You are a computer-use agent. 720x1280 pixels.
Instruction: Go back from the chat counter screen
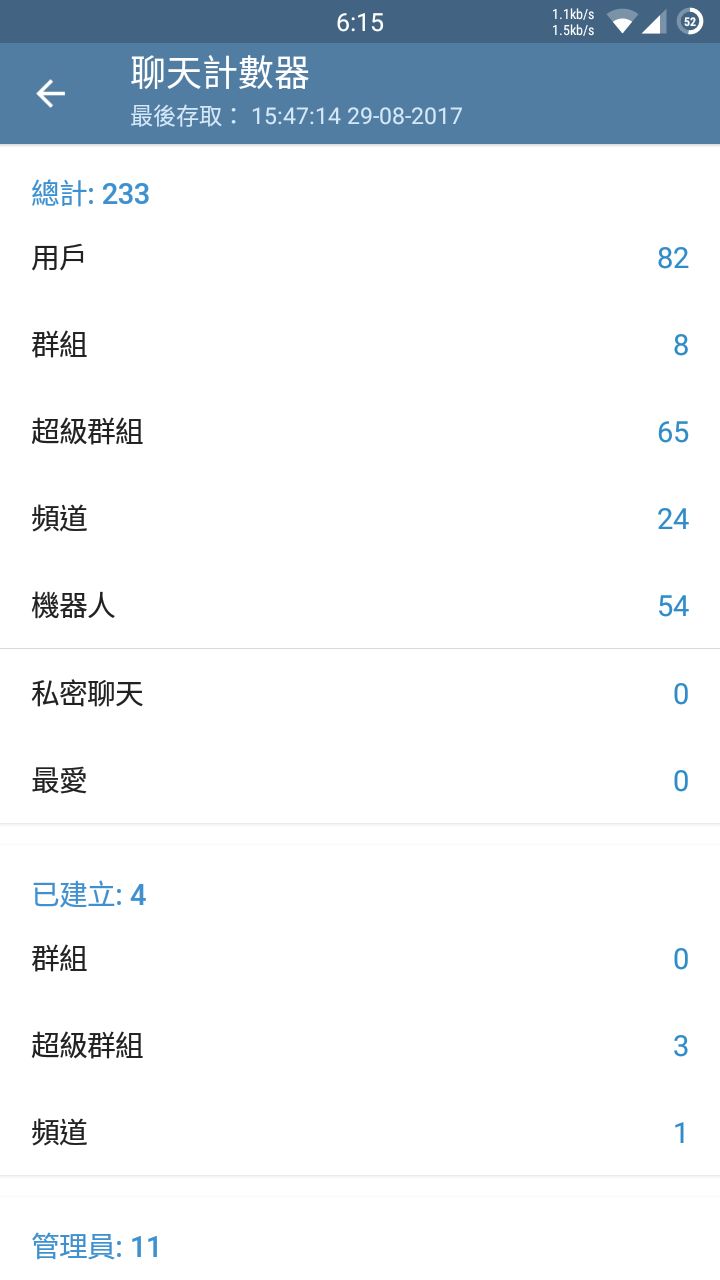coord(50,94)
